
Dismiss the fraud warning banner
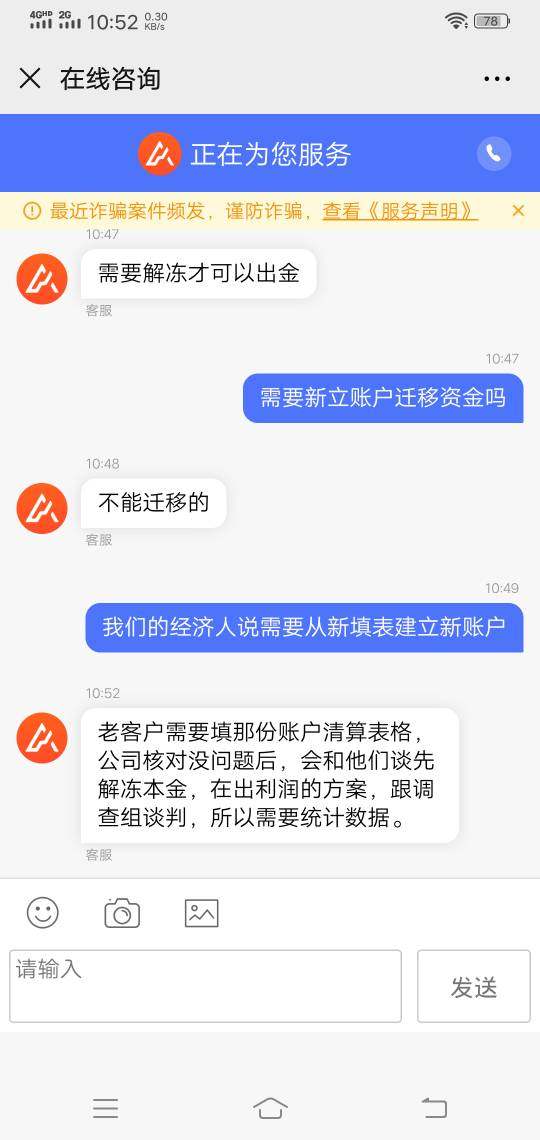pos(518,211)
